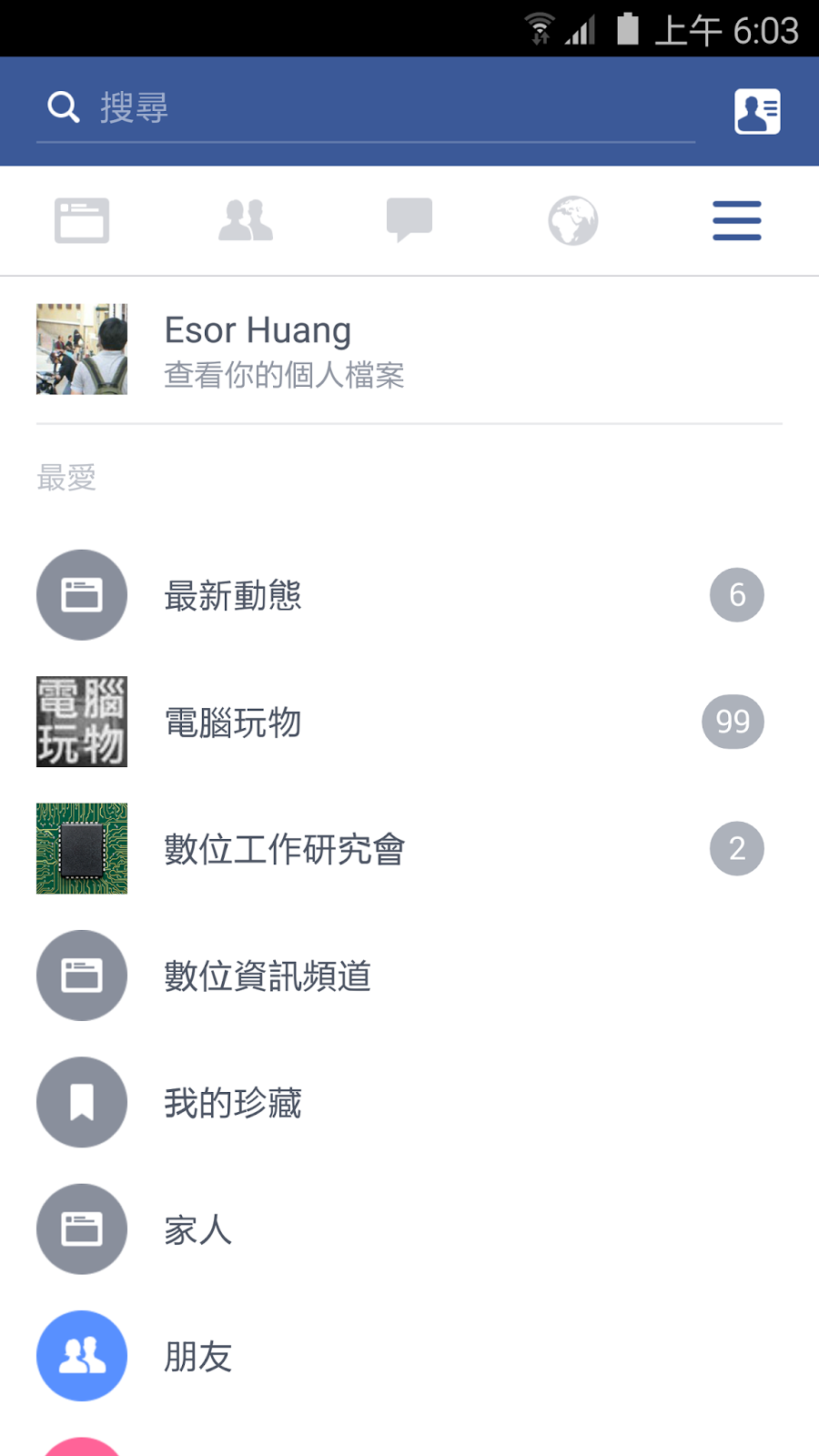
Task: Open the 數位工作研究會 group
Action: tap(284, 849)
